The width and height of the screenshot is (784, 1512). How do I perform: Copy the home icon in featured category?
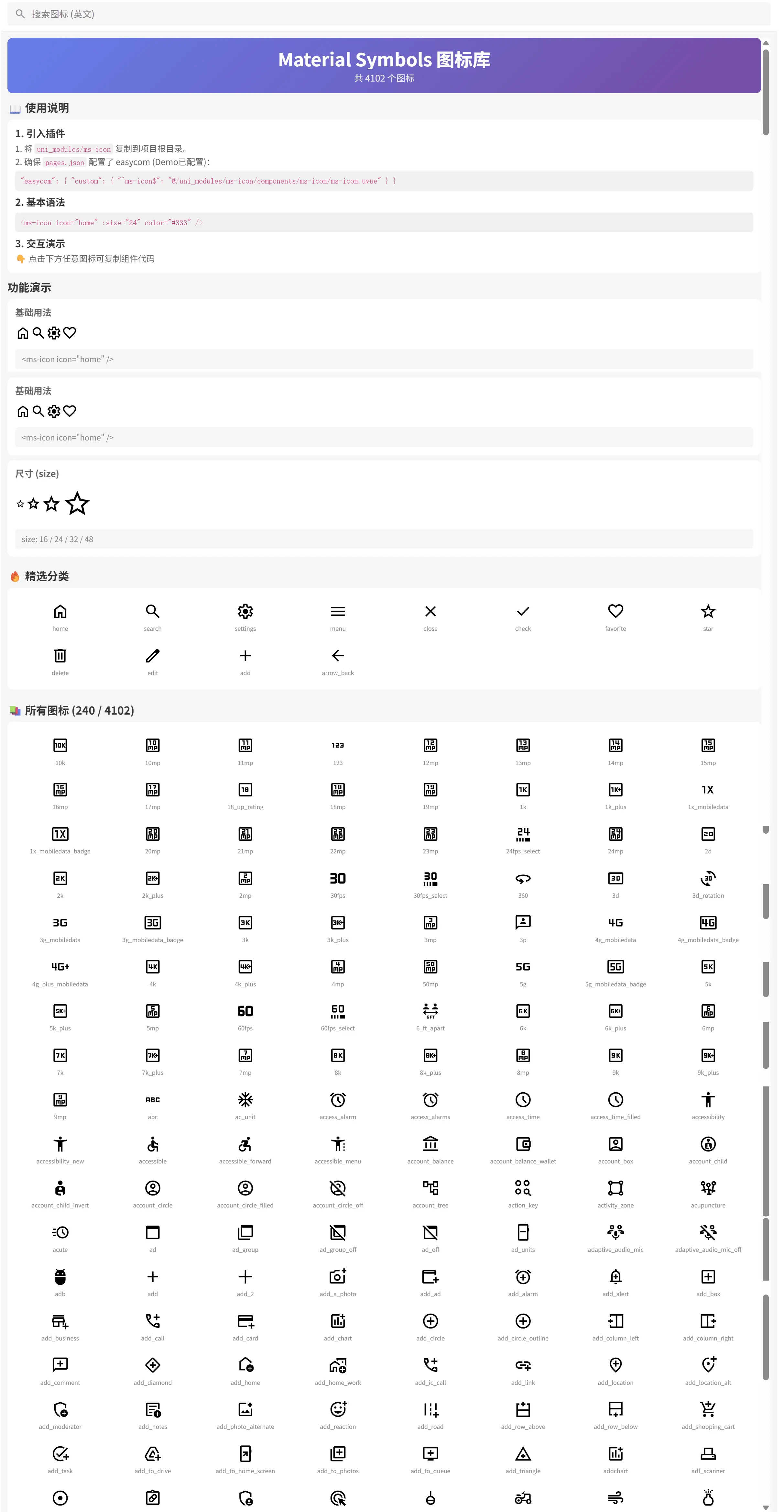(x=60, y=616)
